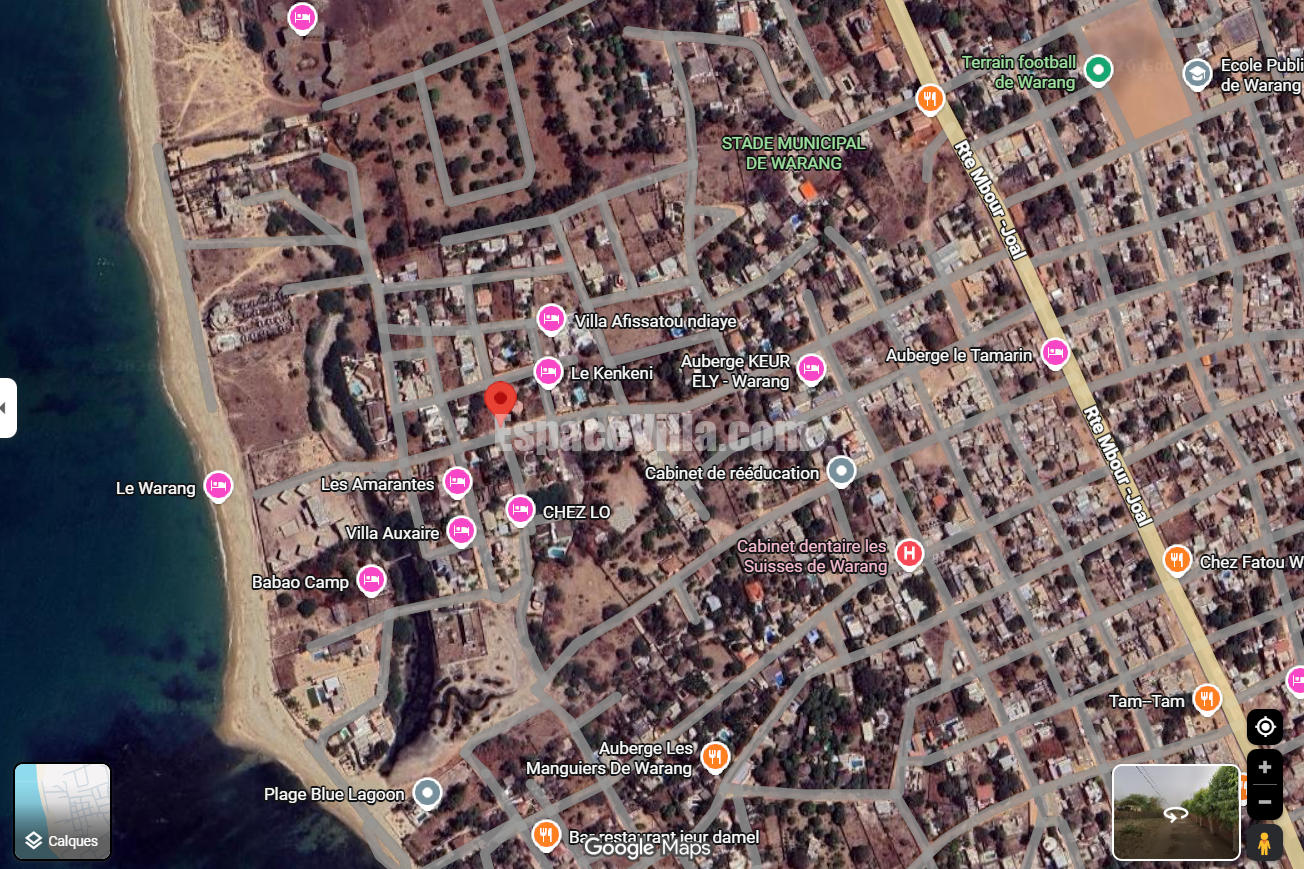Center map on my location
Viewport: 1304px width, 869px height.
[1264, 727]
